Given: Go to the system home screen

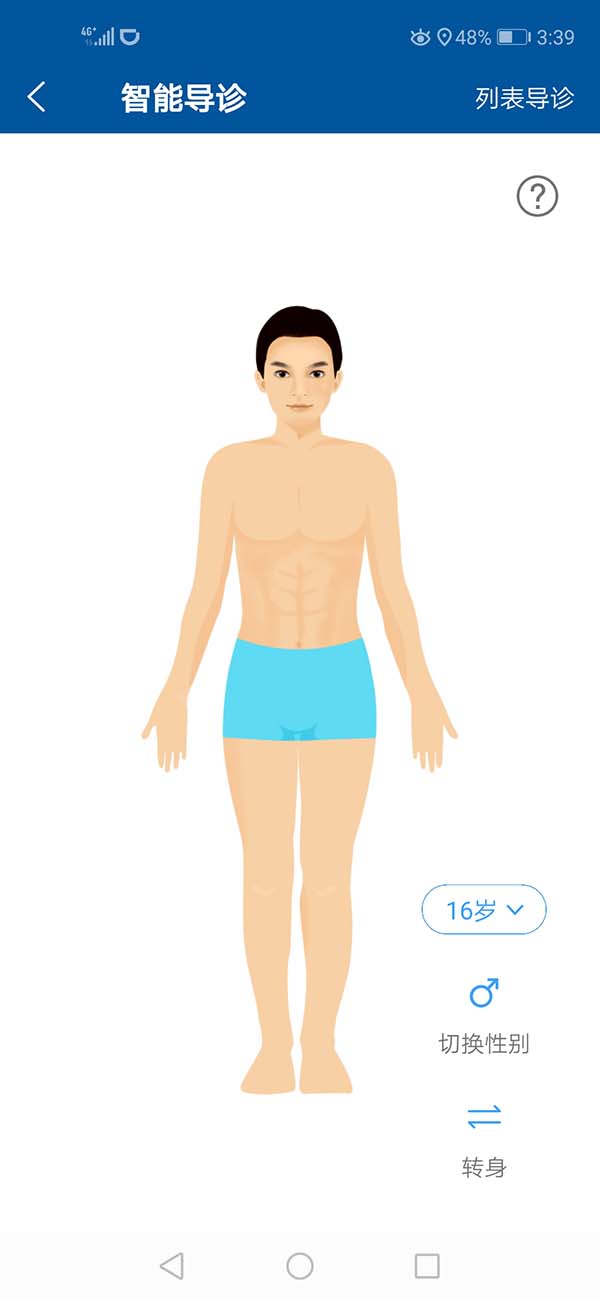Looking at the screenshot, I should click(x=300, y=1266).
